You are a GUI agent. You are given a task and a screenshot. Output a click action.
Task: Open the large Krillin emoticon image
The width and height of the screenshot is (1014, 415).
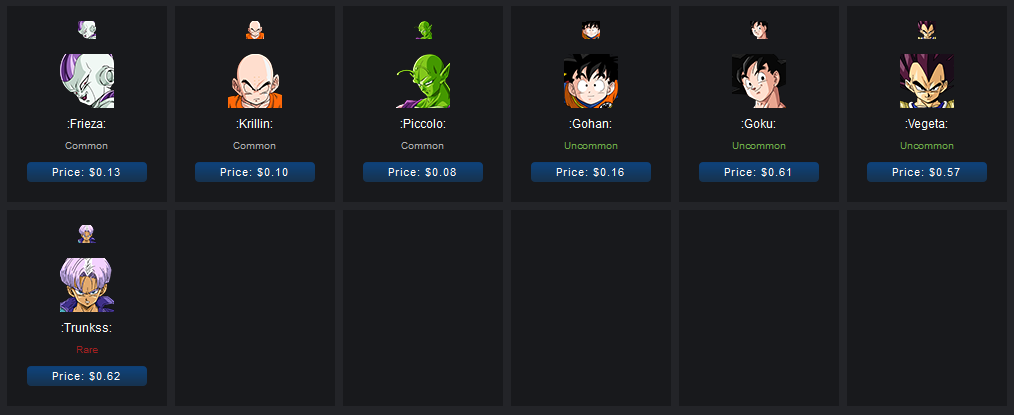(255, 81)
